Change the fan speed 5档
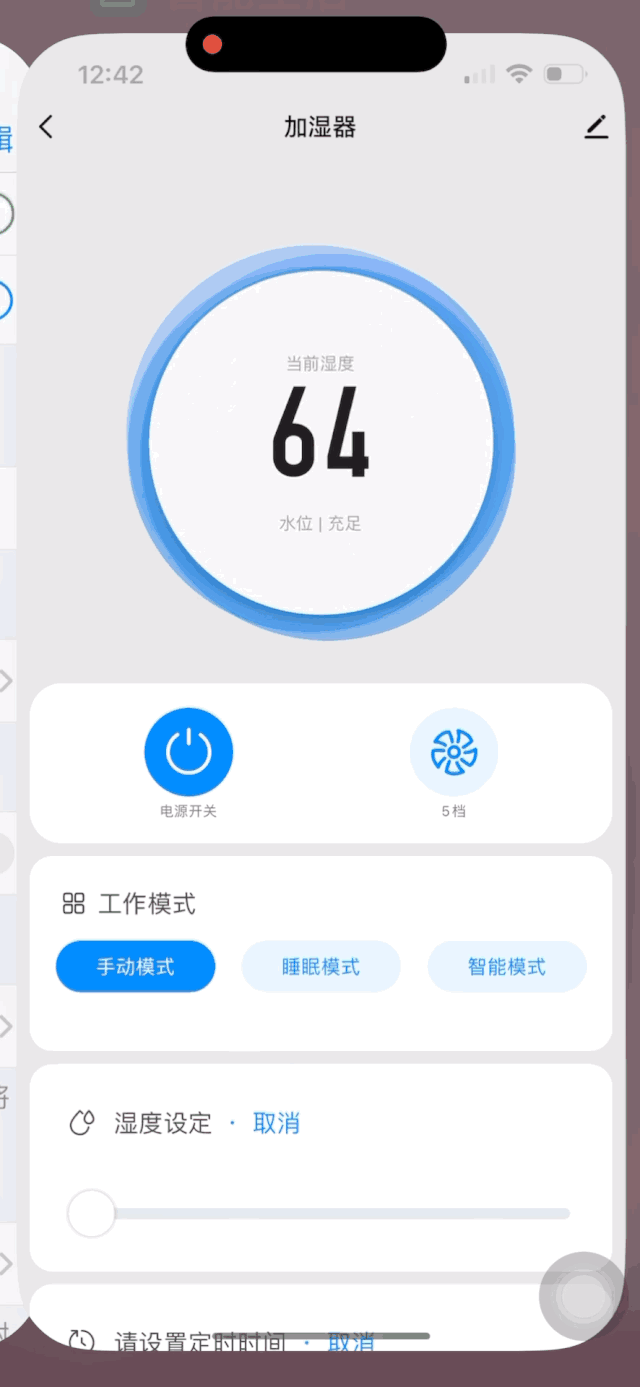Viewport: 640px width, 1387px height. point(453,752)
